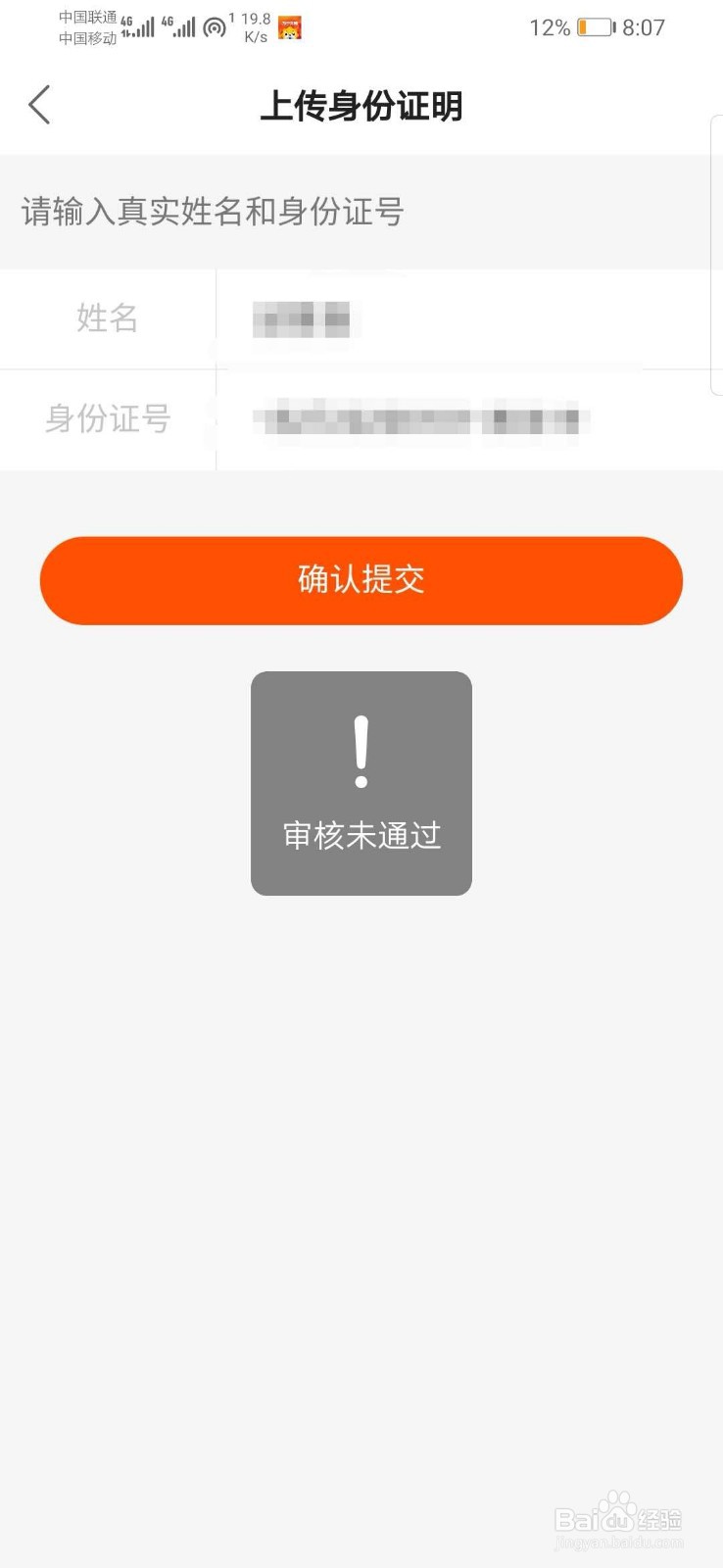Viewport: 723px width, 1568px height.
Task: Tap the 中国移动 signal strength icon
Action: click(181, 25)
